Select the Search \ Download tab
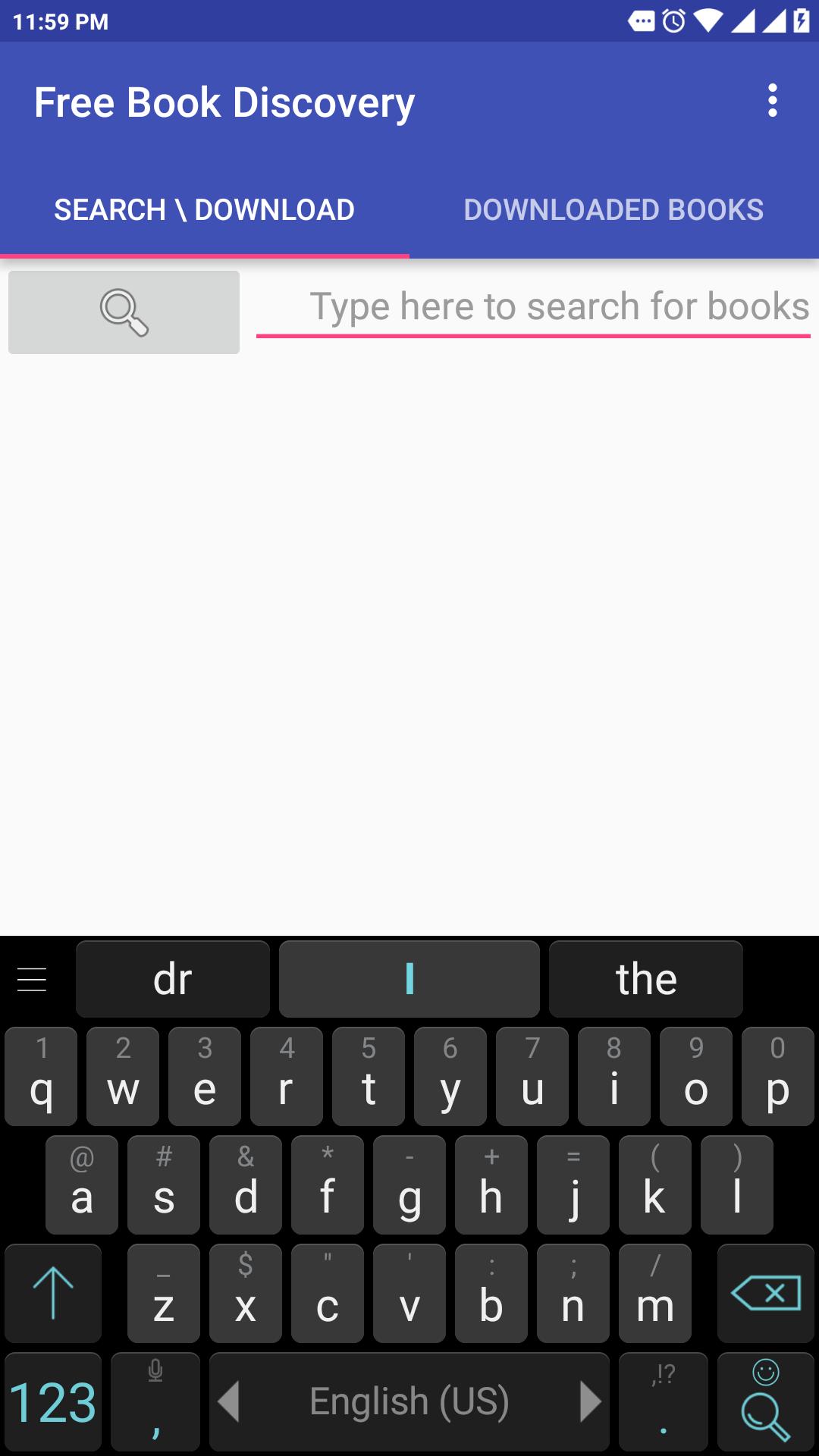 click(x=205, y=210)
